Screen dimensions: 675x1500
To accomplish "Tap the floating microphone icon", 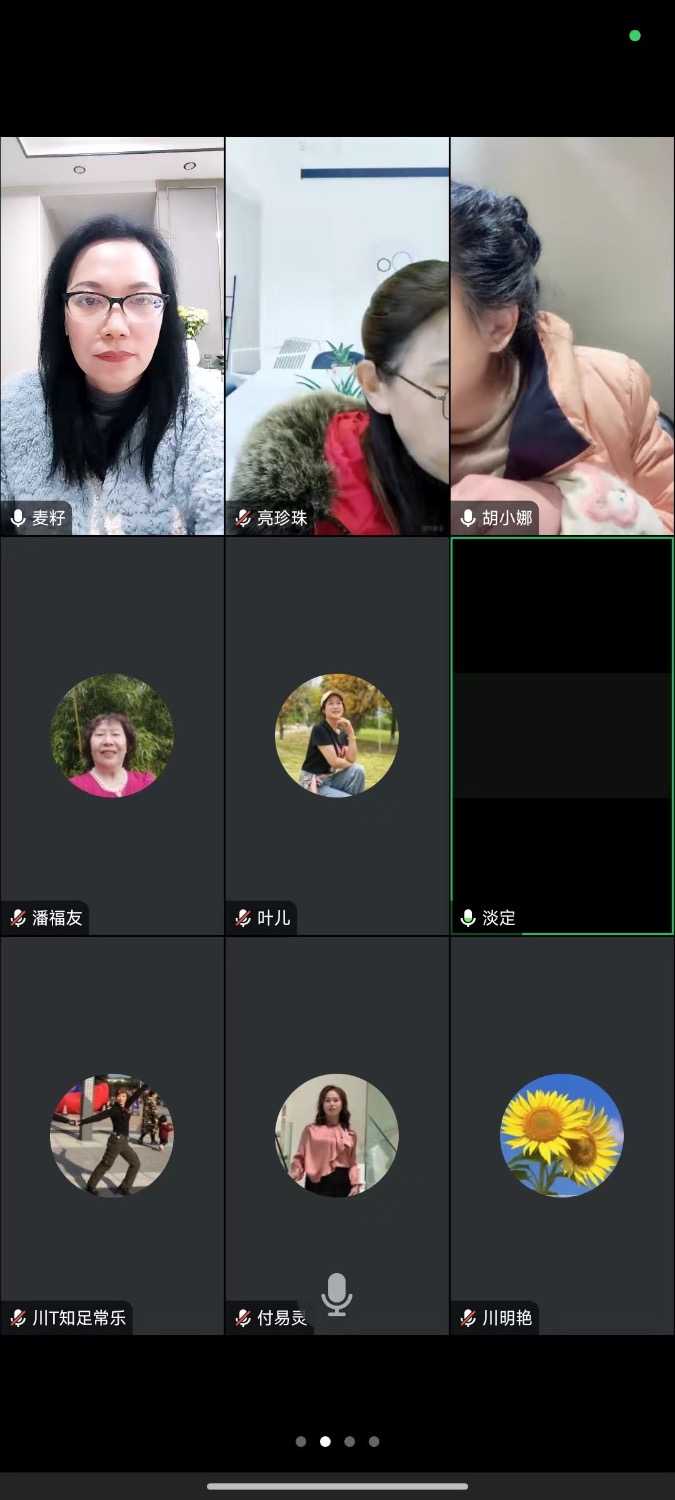I will (337, 1294).
